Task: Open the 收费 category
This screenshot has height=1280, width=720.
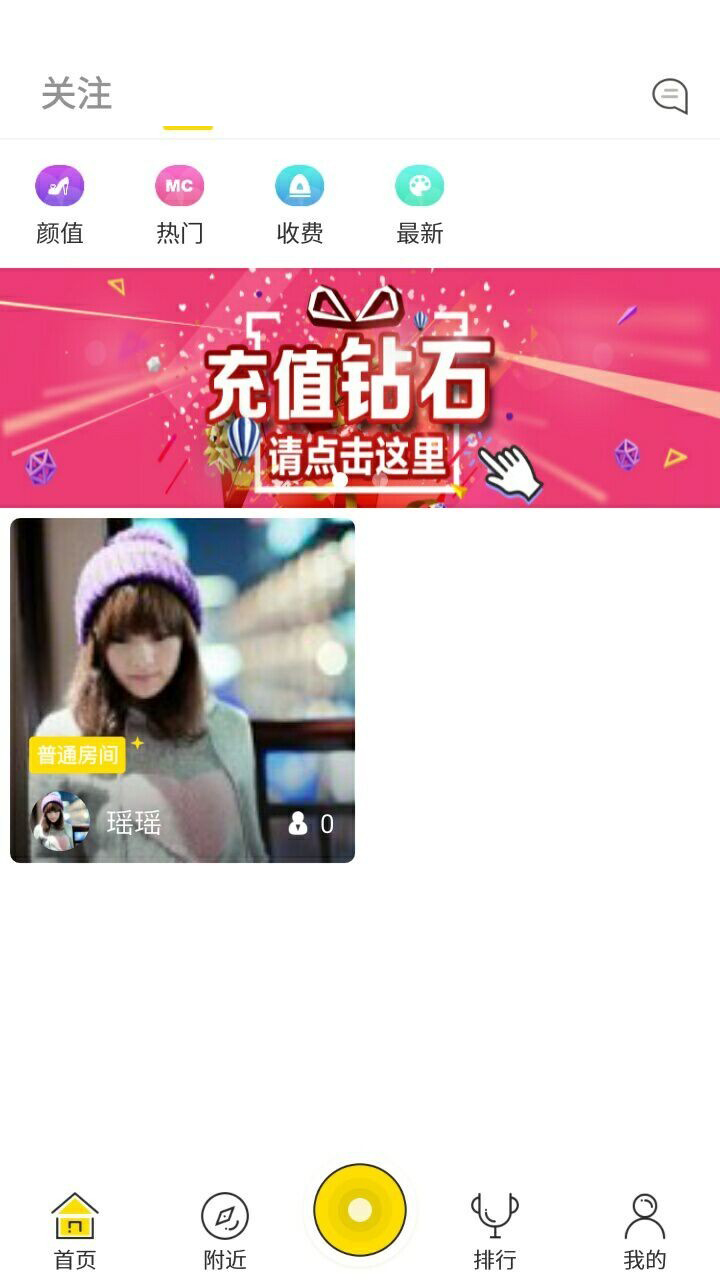Action: pos(300,205)
